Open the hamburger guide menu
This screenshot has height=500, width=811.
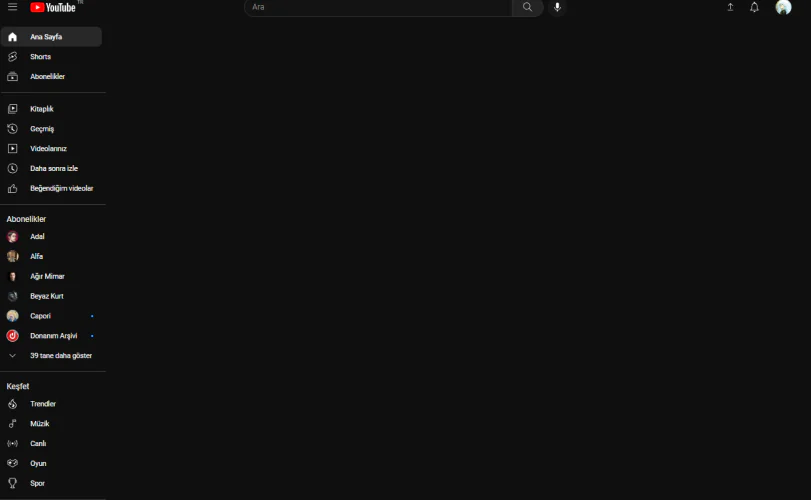click(x=12, y=7)
